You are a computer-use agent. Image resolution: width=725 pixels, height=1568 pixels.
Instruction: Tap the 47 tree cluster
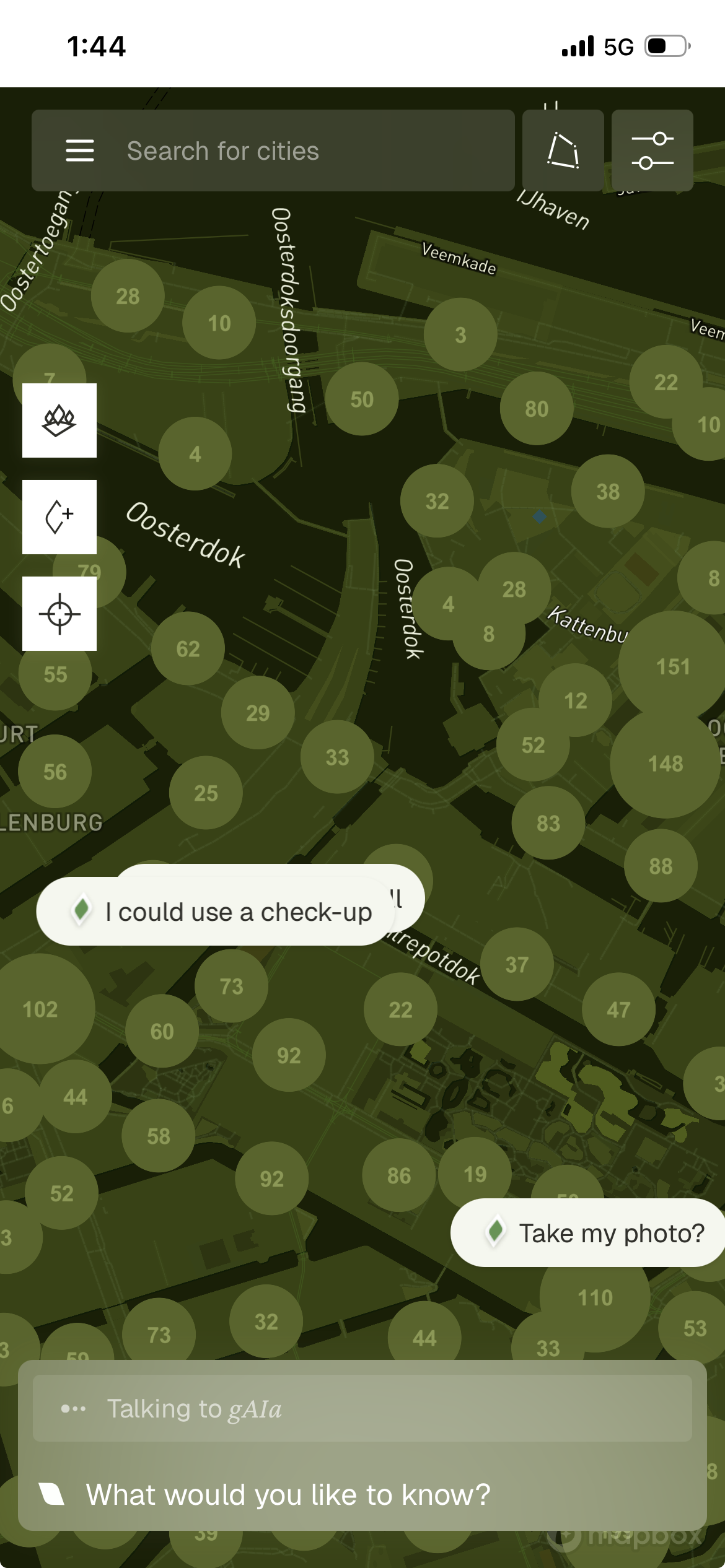(618, 1010)
